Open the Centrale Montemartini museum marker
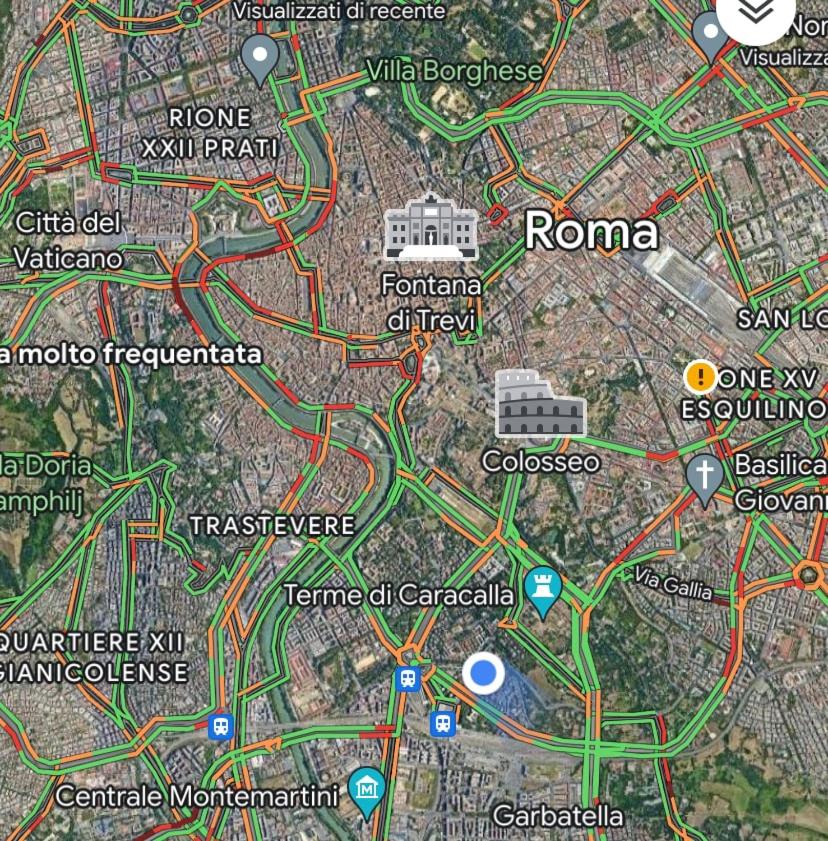 (368, 789)
